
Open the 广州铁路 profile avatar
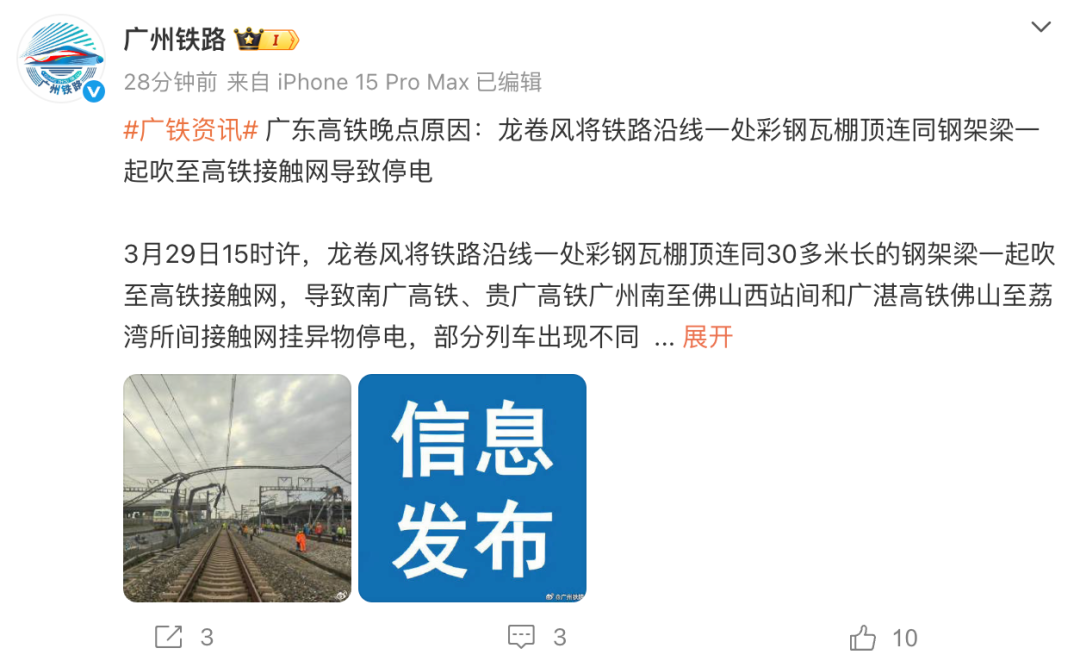point(61,59)
